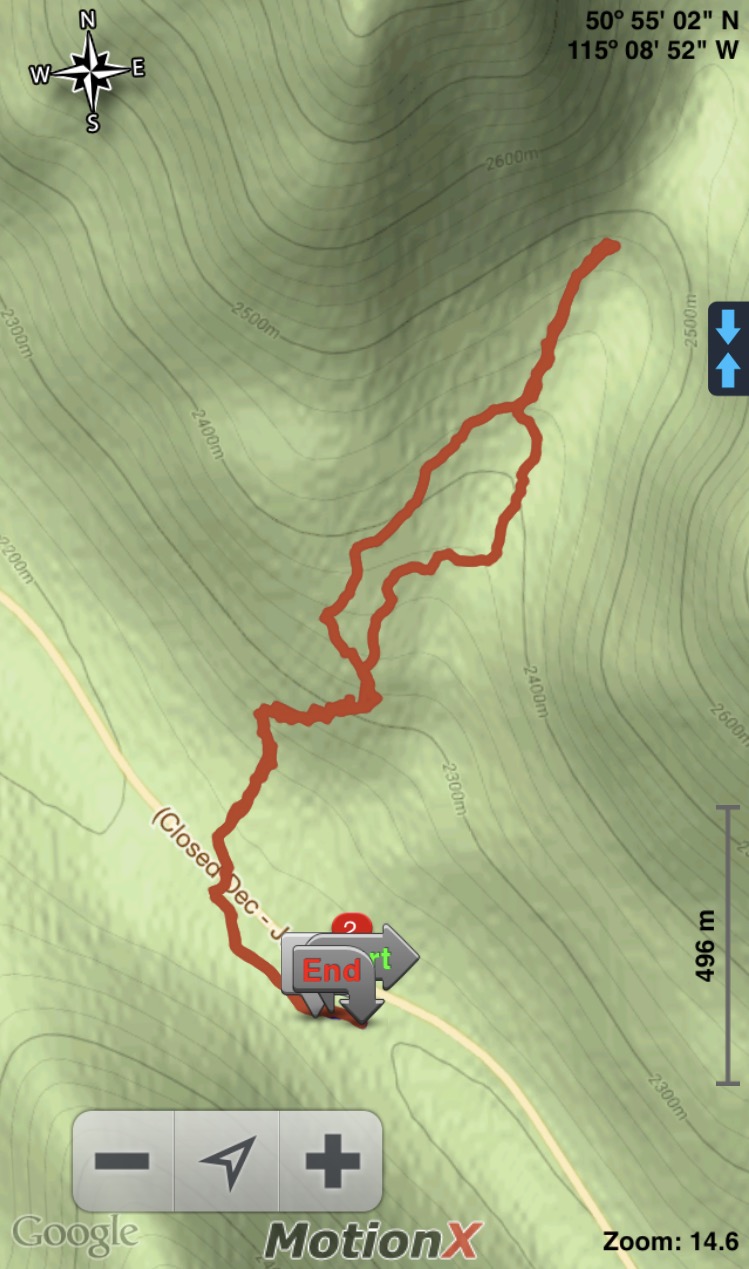Viewport: 749px width, 1269px height.
Task: Toggle the blue up-down arrows control
Action: [x=728, y=349]
